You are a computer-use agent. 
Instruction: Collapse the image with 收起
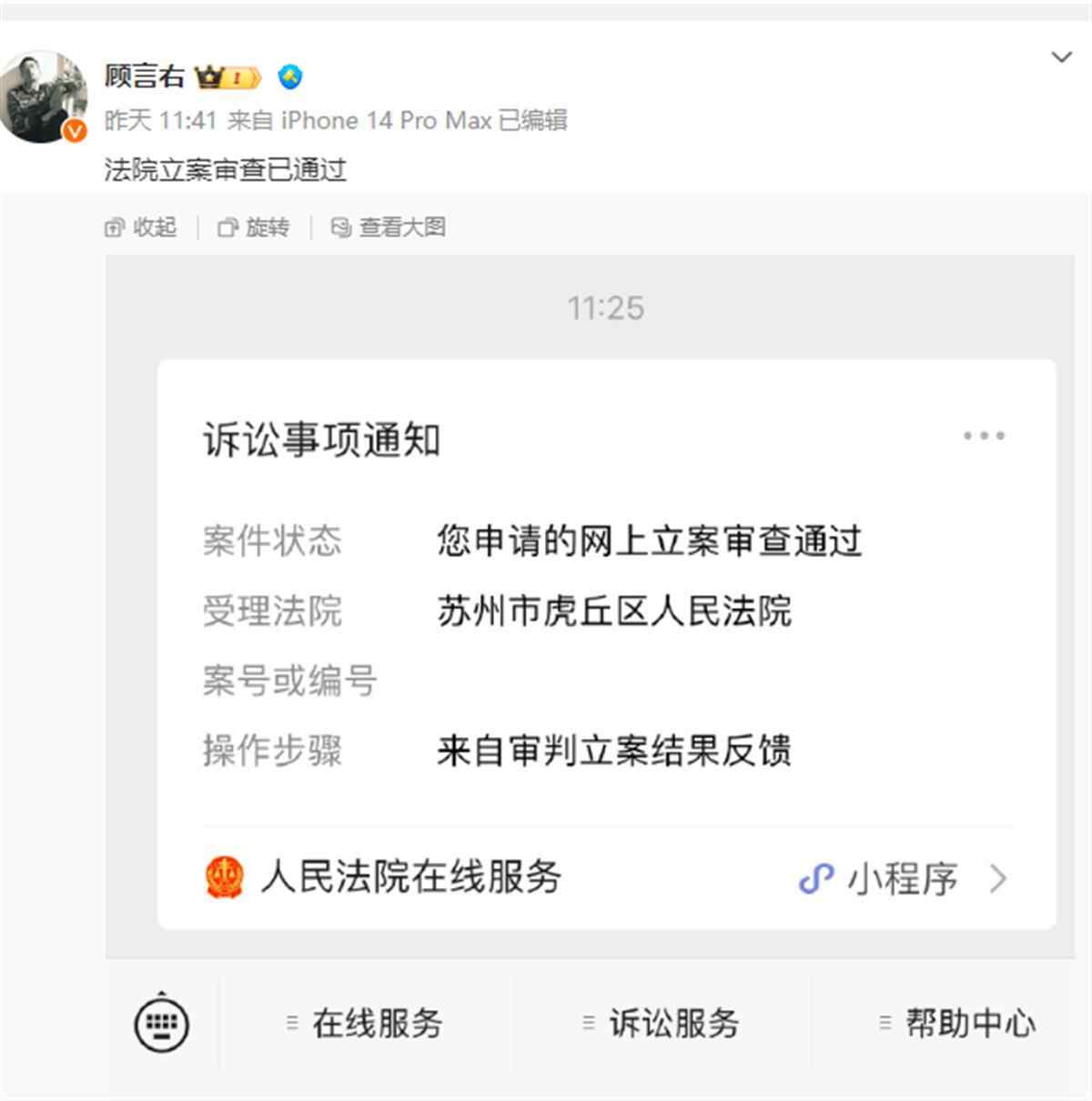pos(141,227)
